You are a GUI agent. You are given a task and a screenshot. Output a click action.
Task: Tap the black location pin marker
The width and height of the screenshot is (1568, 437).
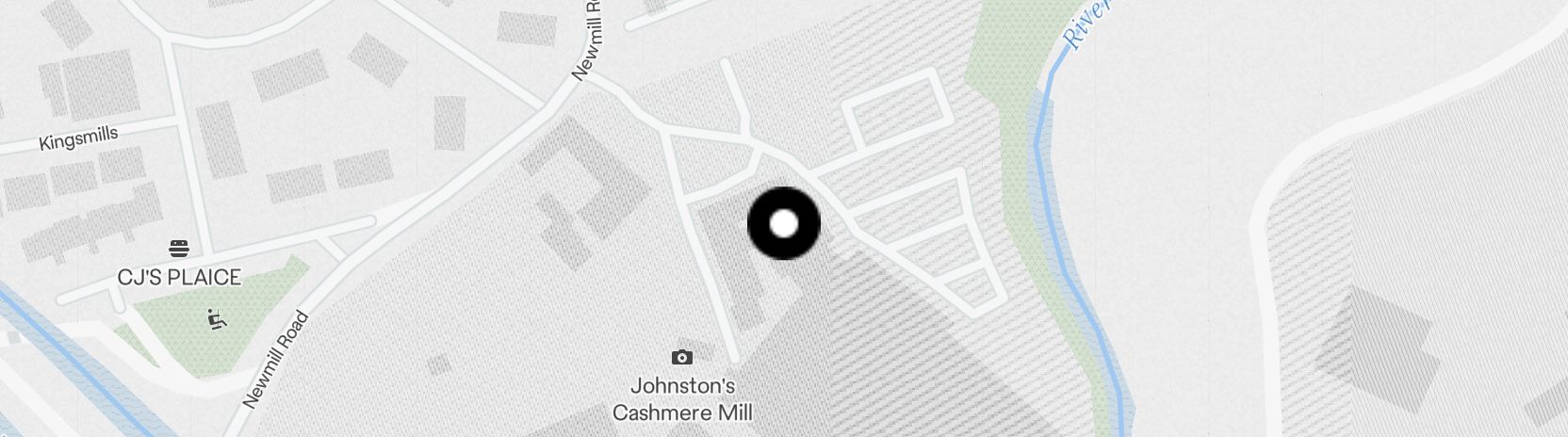click(783, 223)
